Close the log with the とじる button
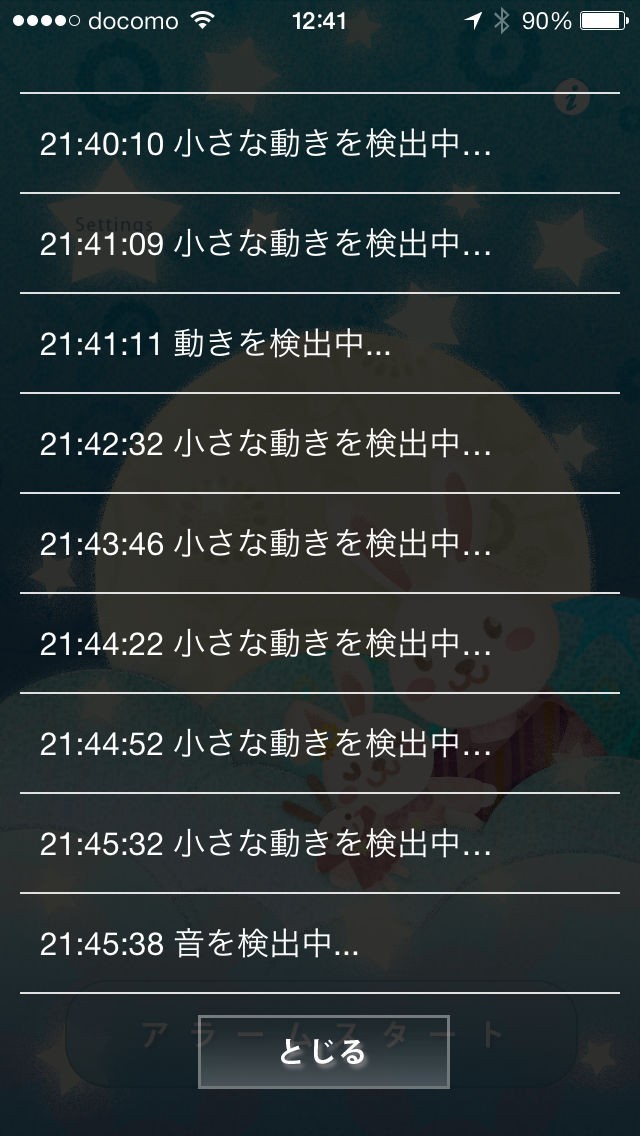Screen dimensions: 640x1136 323,1051
